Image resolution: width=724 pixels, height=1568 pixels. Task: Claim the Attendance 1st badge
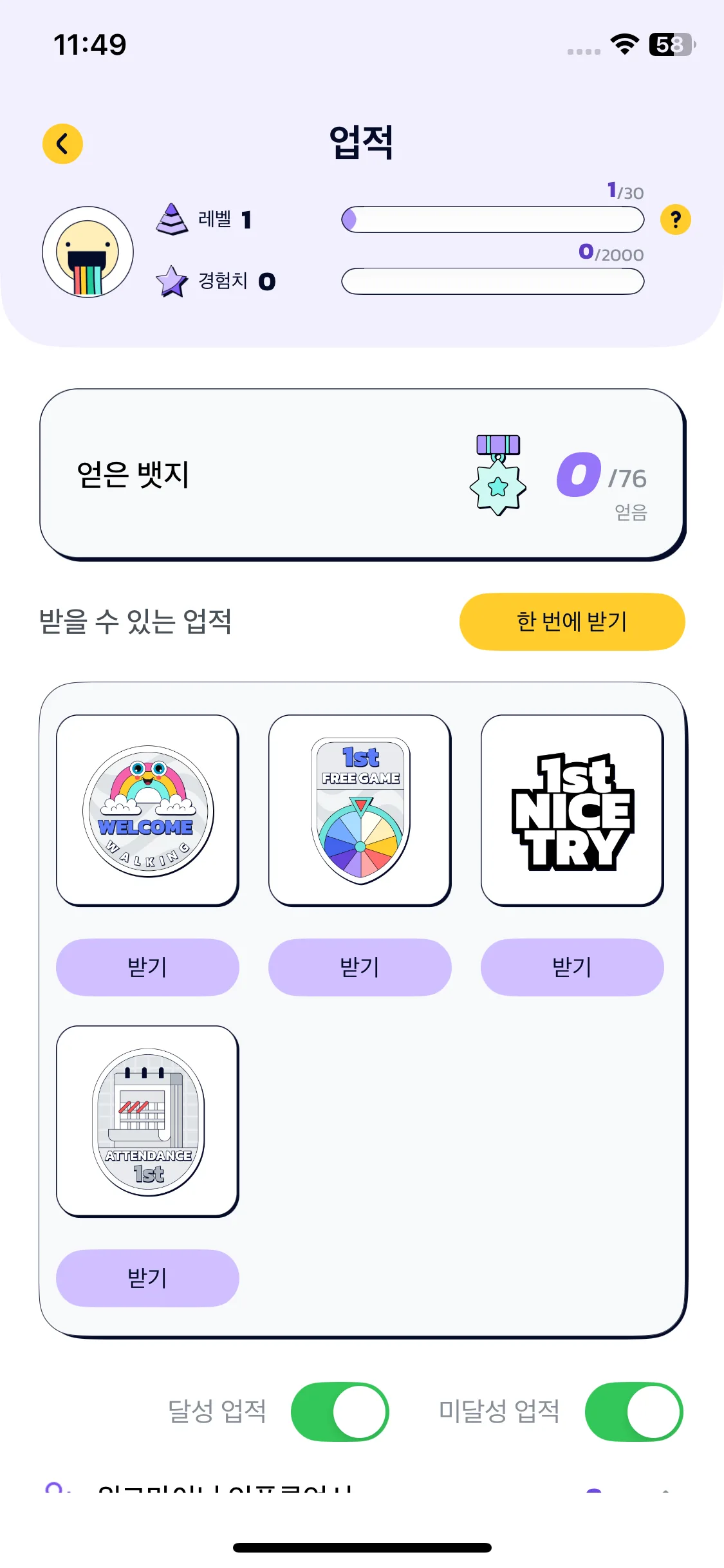pos(147,1278)
